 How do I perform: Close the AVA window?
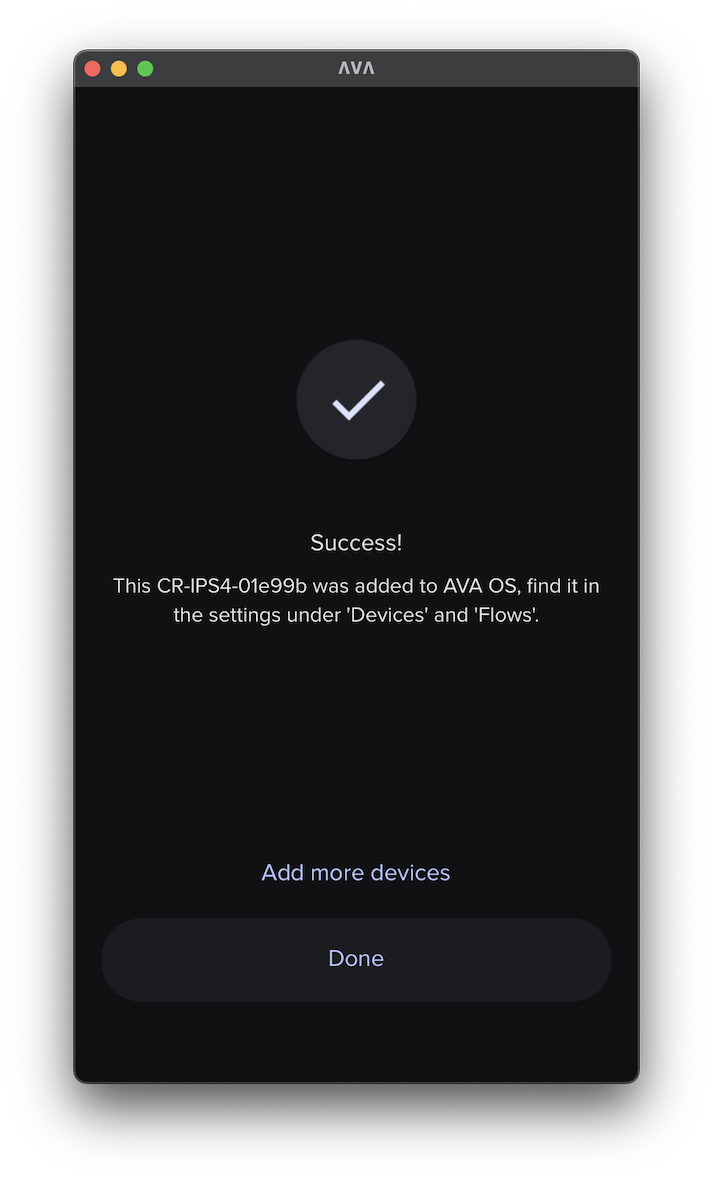point(93,69)
